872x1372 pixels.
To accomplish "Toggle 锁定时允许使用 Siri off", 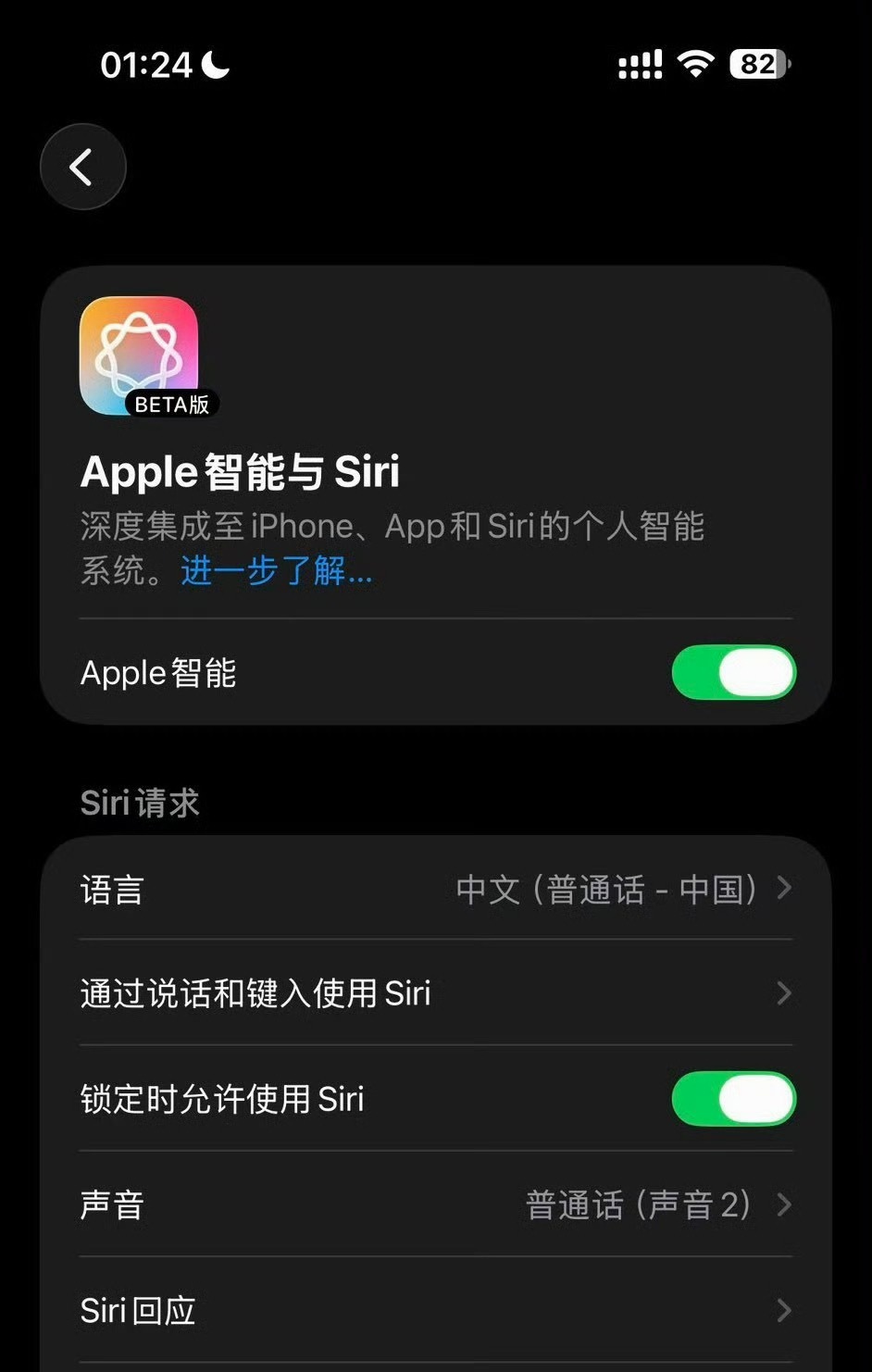I will coord(734,1099).
